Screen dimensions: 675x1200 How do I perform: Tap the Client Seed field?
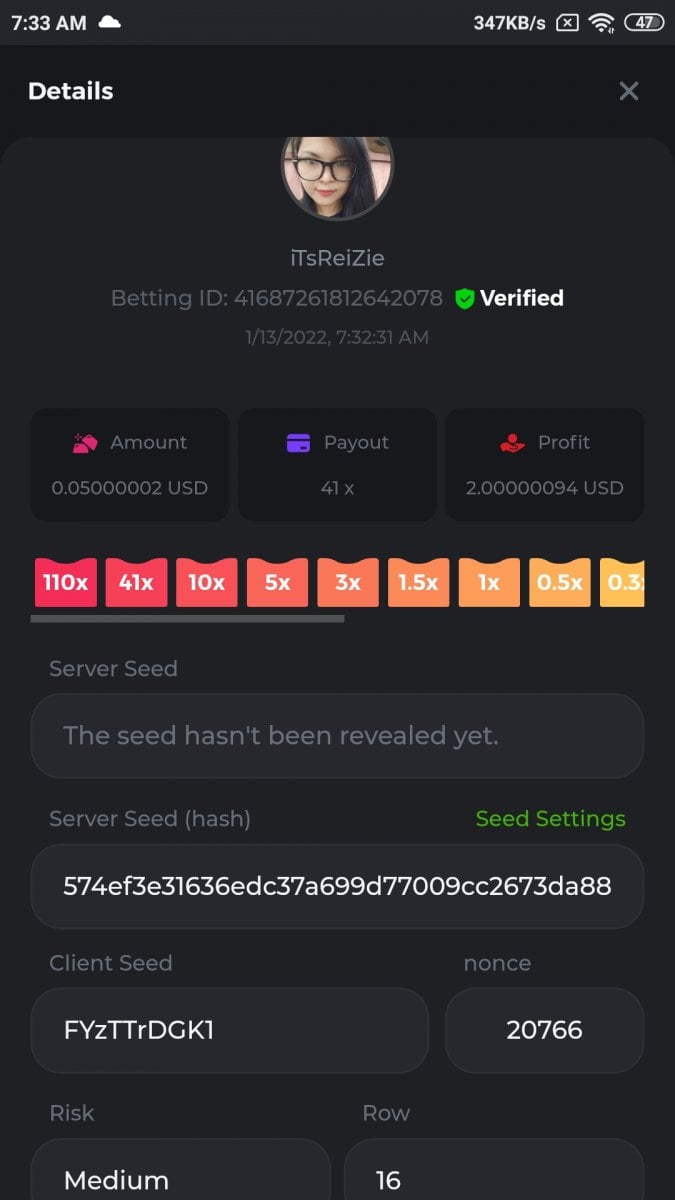pyautogui.click(x=230, y=1030)
